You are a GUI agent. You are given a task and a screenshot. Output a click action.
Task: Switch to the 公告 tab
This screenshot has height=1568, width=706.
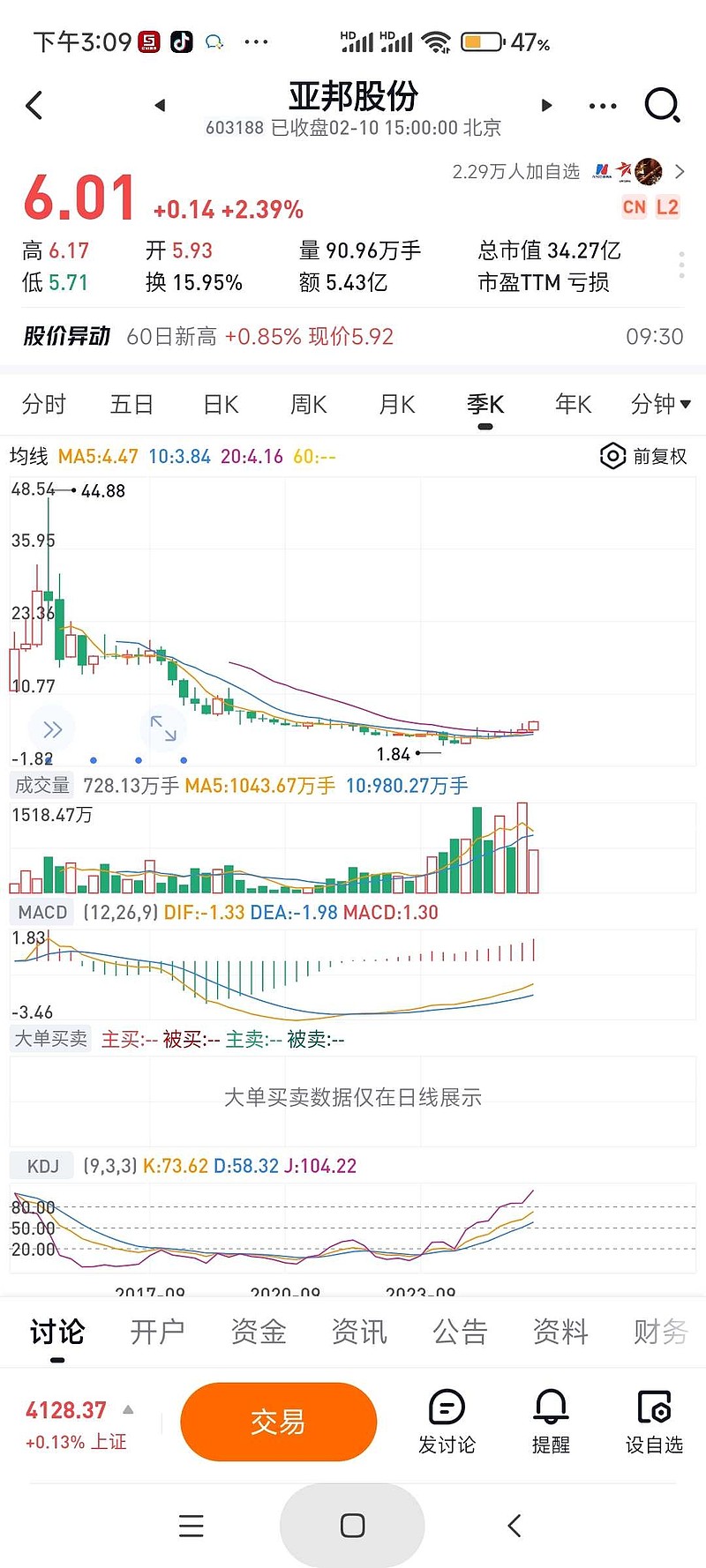(x=460, y=1332)
